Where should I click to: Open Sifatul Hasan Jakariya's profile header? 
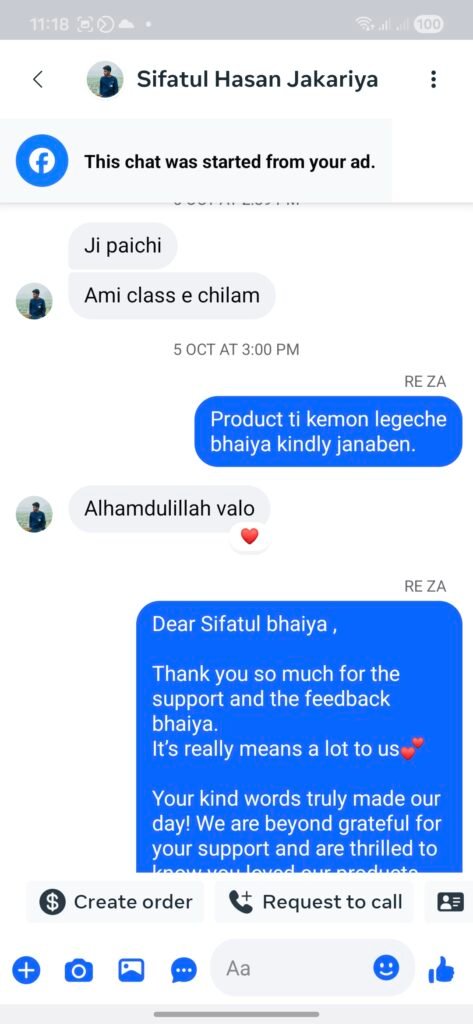(232, 80)
